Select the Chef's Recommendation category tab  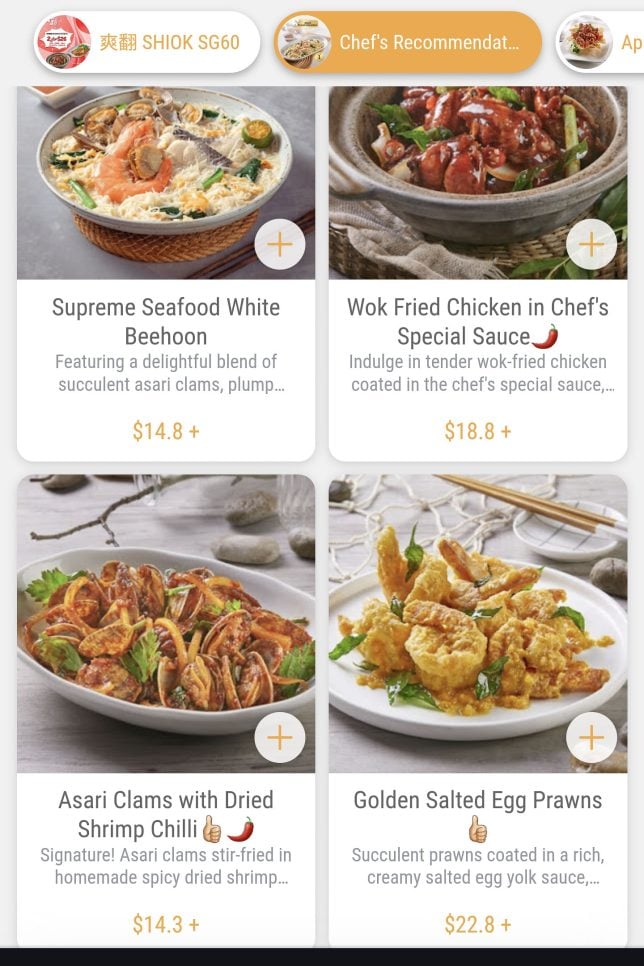tap(408, 42)
